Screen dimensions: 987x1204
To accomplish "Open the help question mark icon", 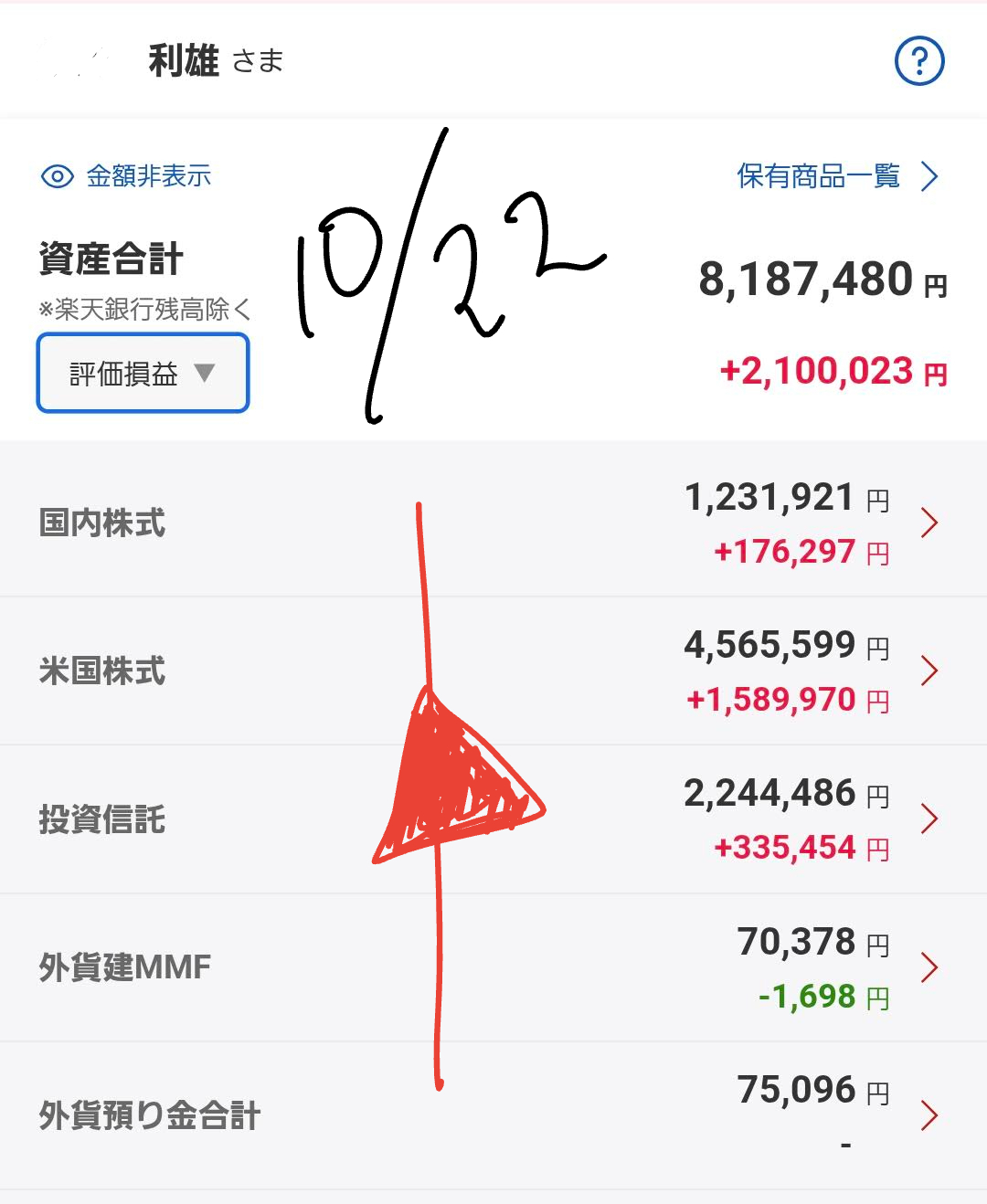I will [918, 61].
